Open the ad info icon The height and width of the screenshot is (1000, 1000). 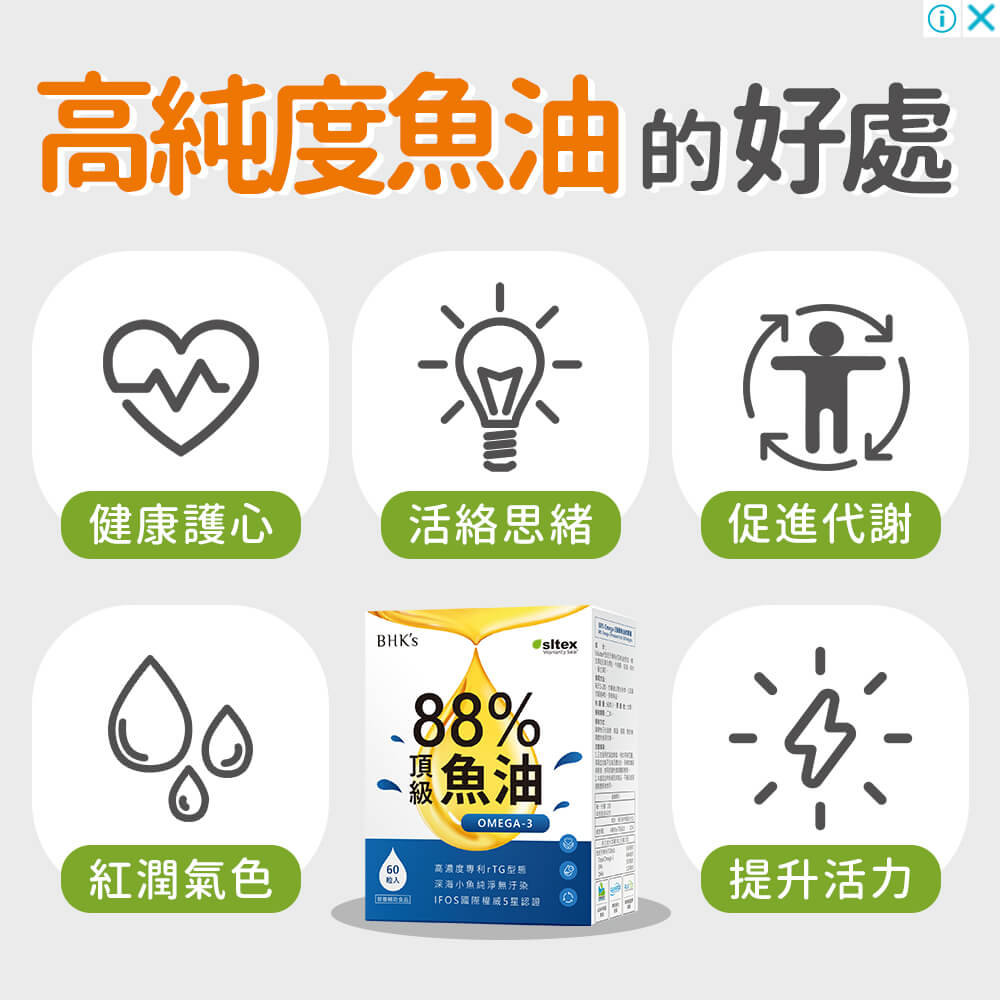tap(942, 19)
